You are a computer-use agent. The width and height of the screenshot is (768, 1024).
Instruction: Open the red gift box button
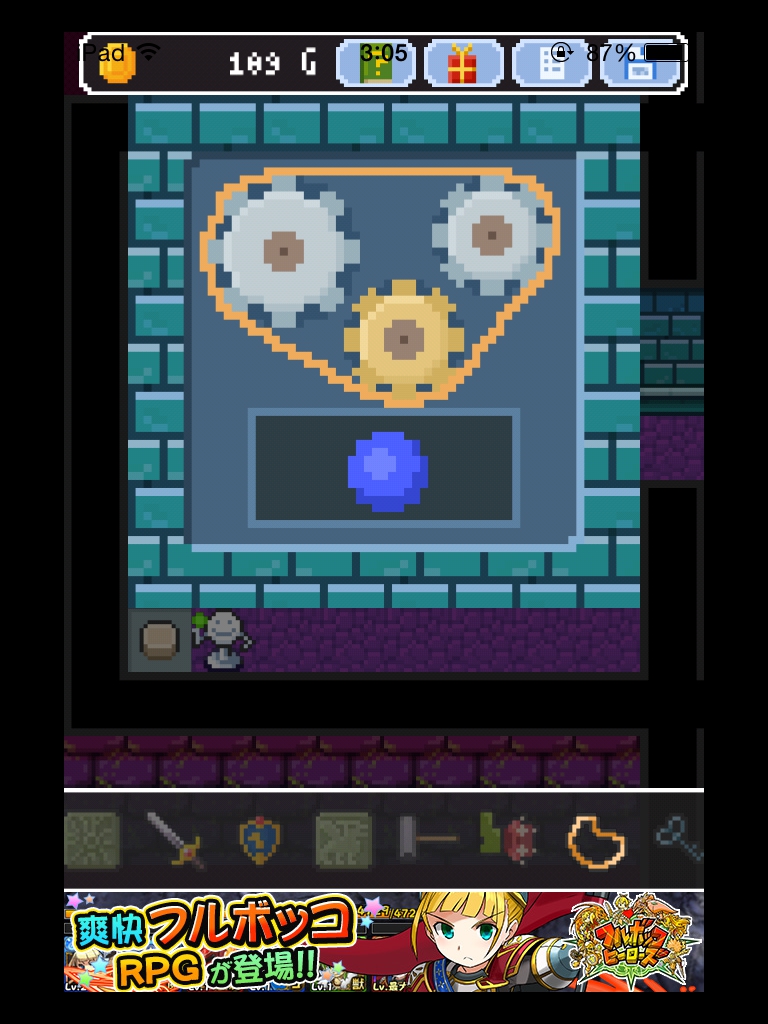point(463,64)
